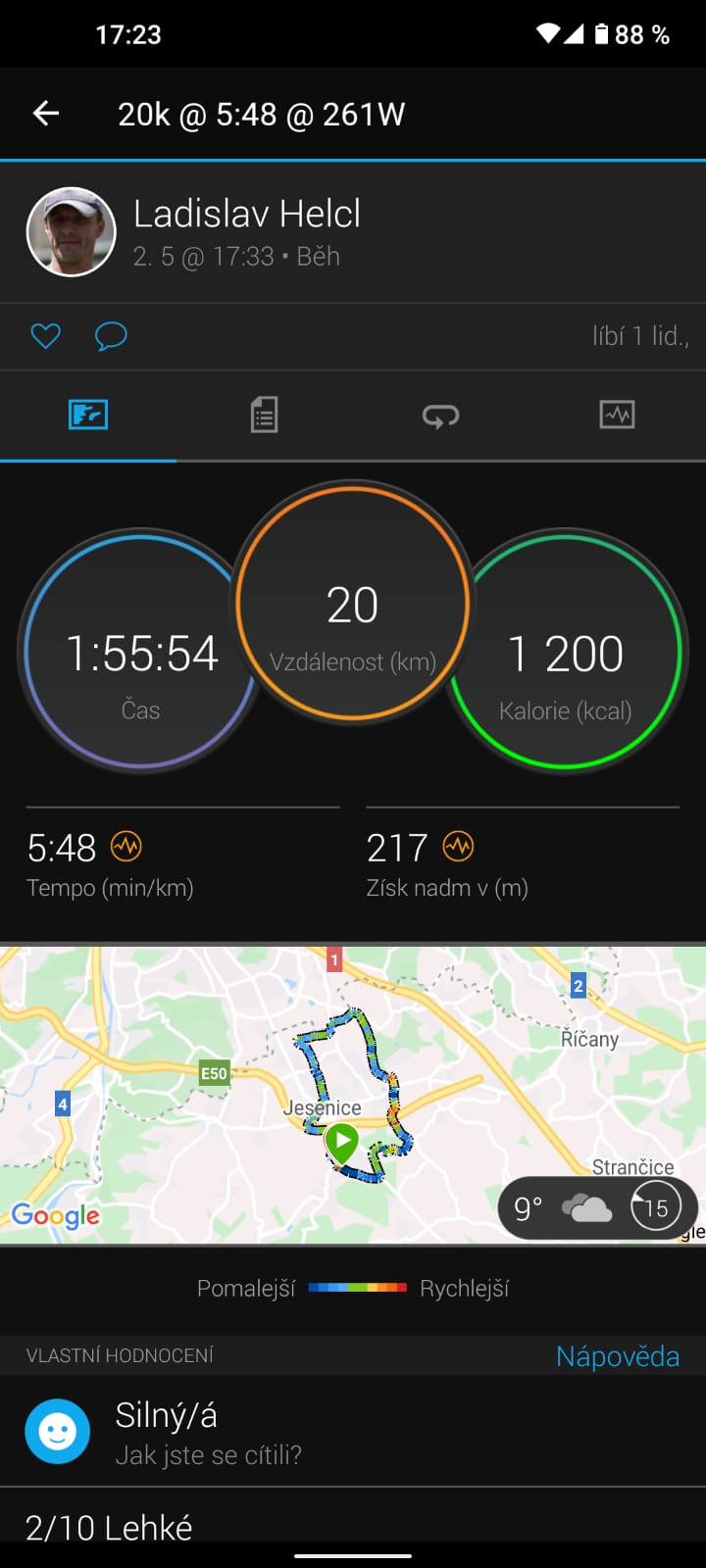Image resolution: width=706 pixels, height=1568 pixels.
Task: Open Ladislav Helcl's profile picture
Action: pos(72,232)
